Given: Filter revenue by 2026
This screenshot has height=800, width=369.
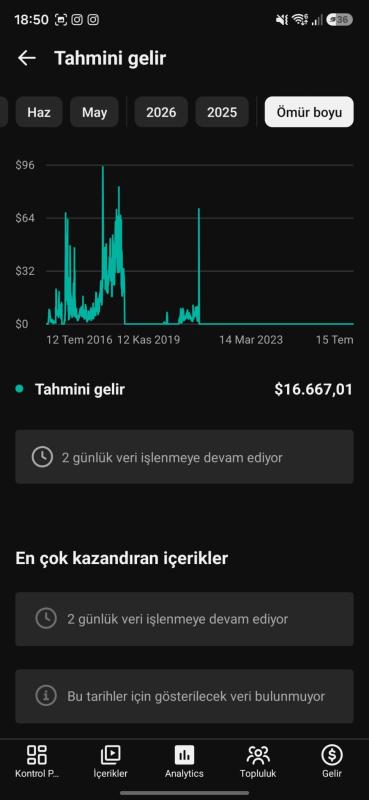Looking at the screenshot, I should (x=161, y=112).
